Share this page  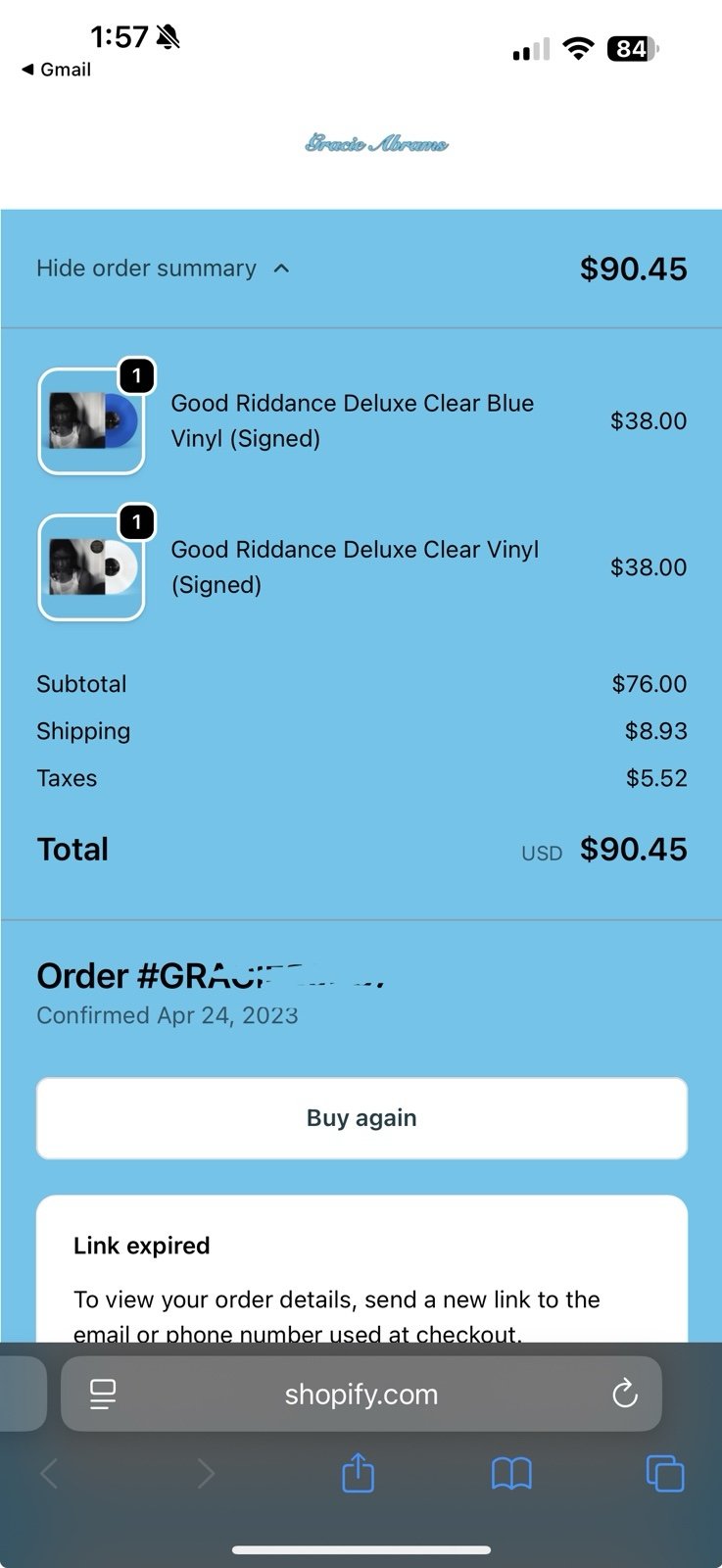358,1473
